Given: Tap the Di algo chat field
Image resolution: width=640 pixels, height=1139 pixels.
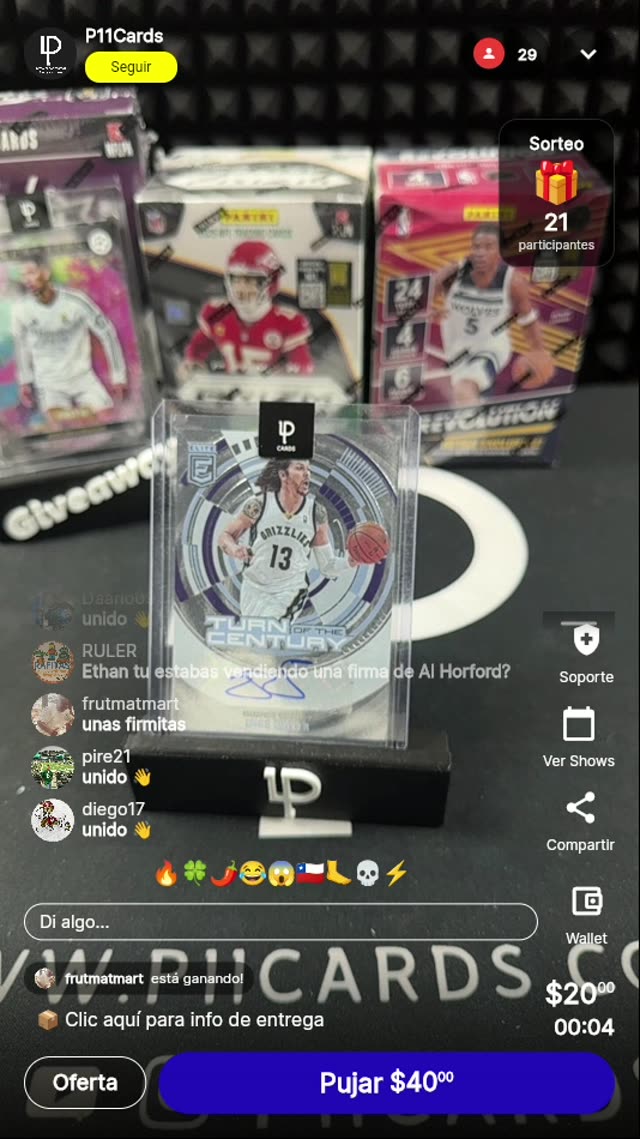Looking at the screenshot, I should point(280,922).
